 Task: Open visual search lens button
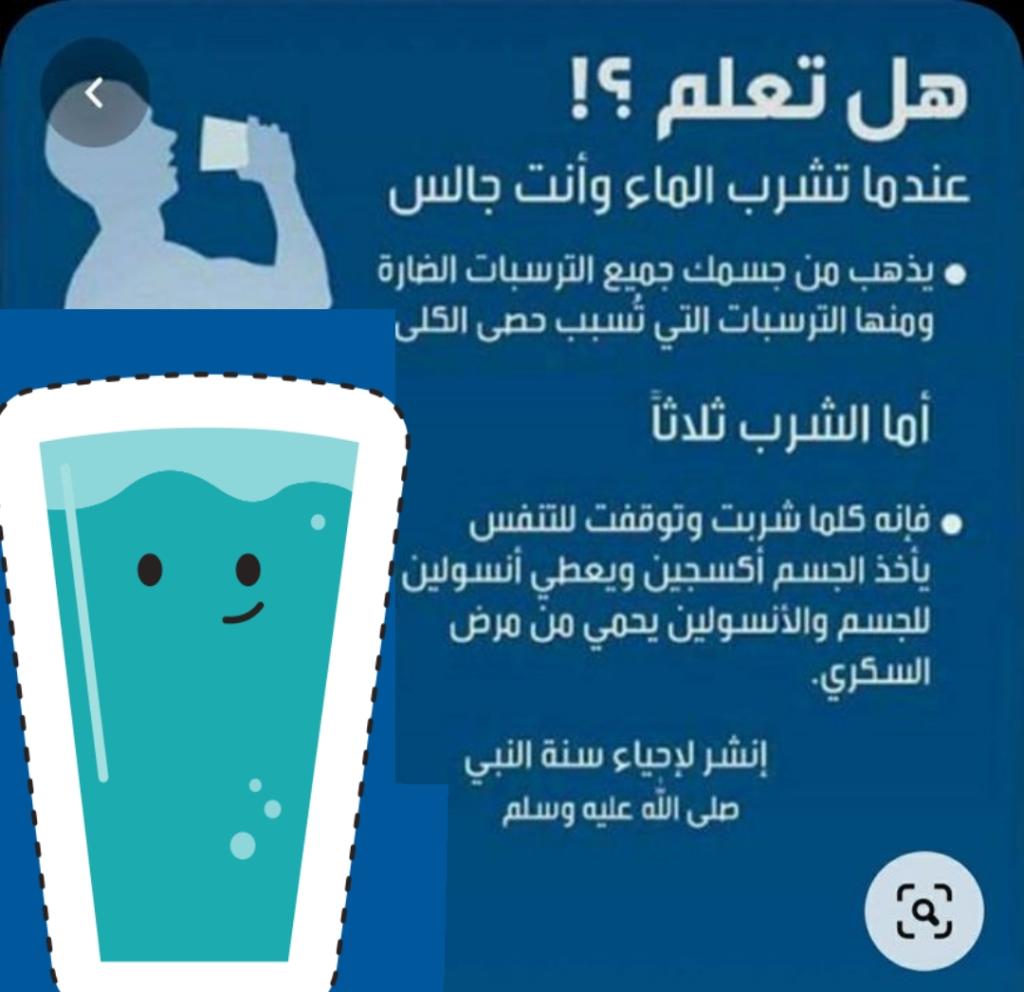click(x=924, y=910)
